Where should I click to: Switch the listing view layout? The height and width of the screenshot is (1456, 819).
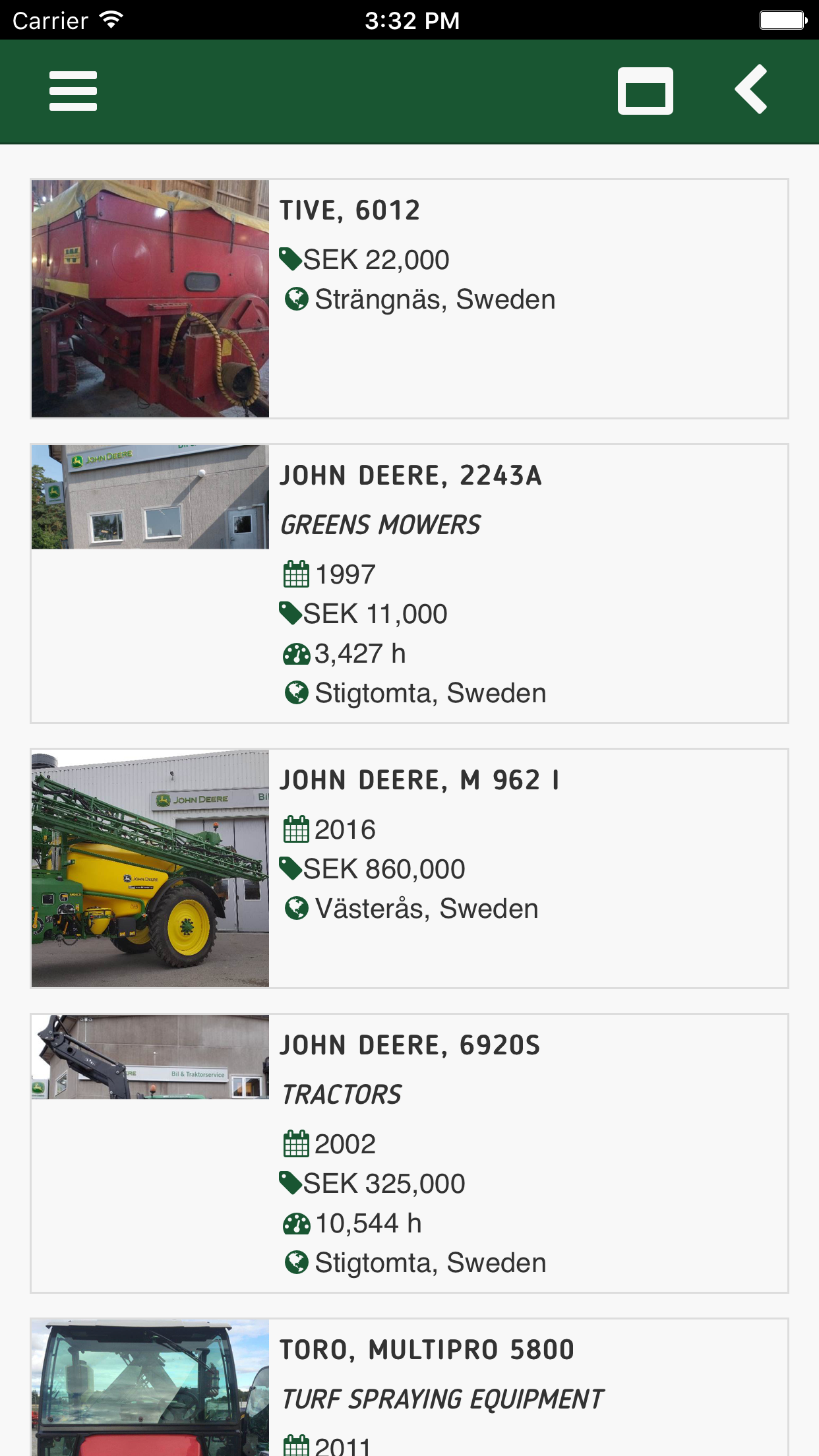(645, 91)
